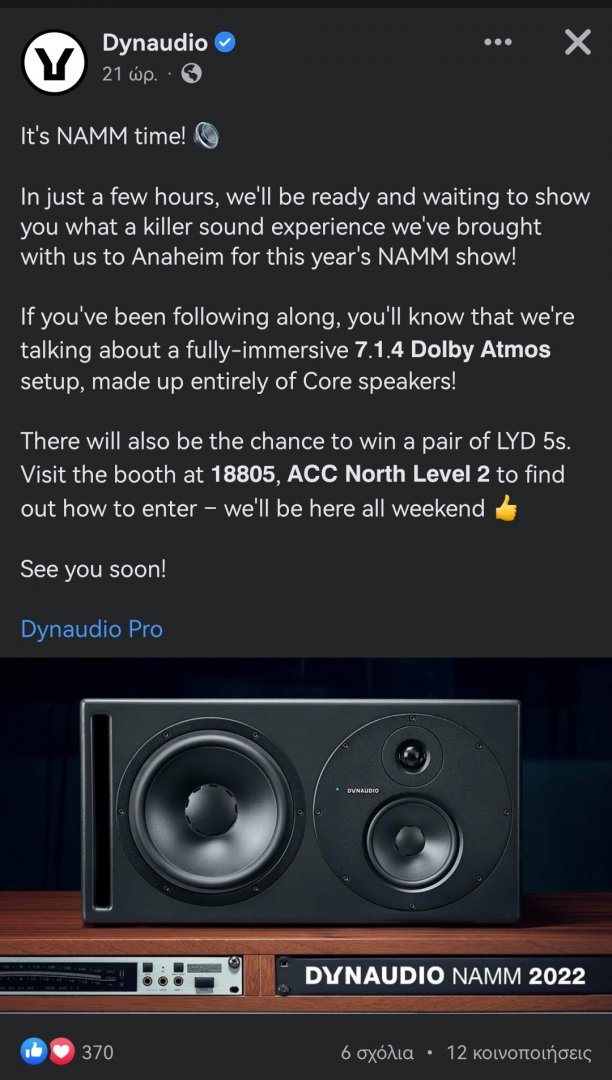Open the Dynaudio NAMM 2022 speaker photo
Screen dimensions: 612x1080
pyautogui.click(x=306, y=835)
